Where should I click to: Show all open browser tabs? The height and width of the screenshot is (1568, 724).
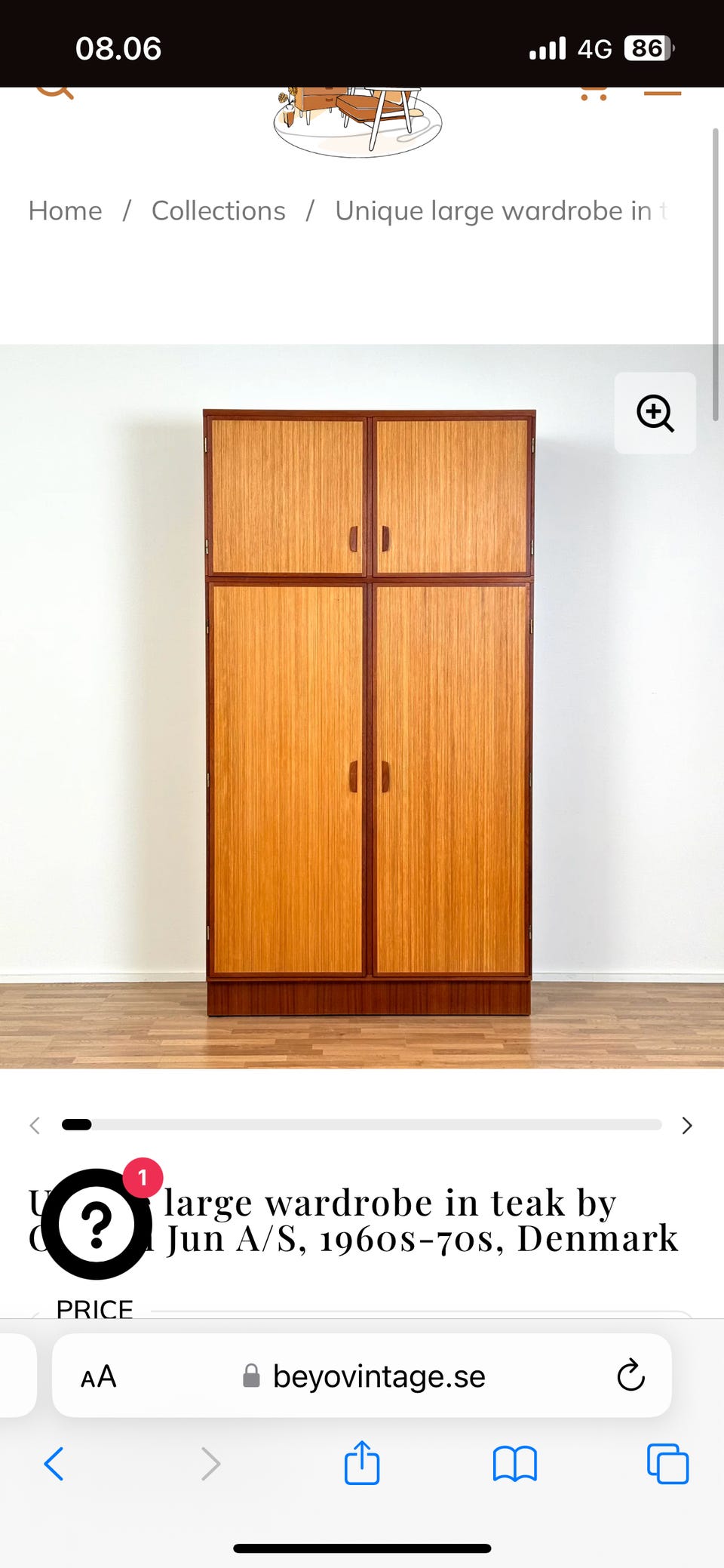tap(667, 1464)
